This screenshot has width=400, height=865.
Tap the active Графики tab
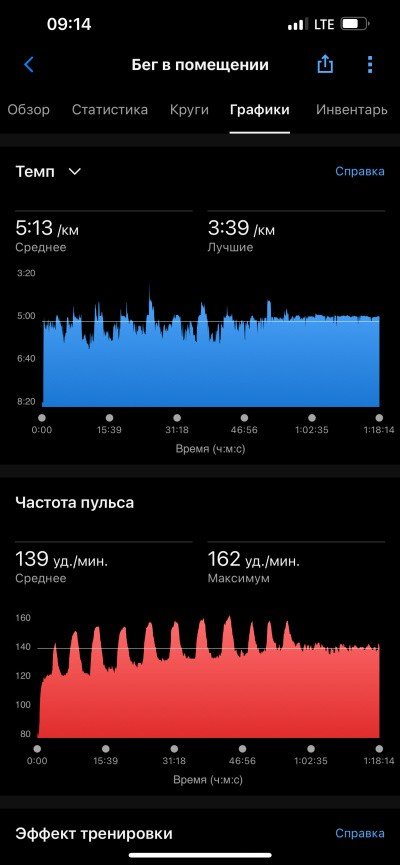click(260, 110)
